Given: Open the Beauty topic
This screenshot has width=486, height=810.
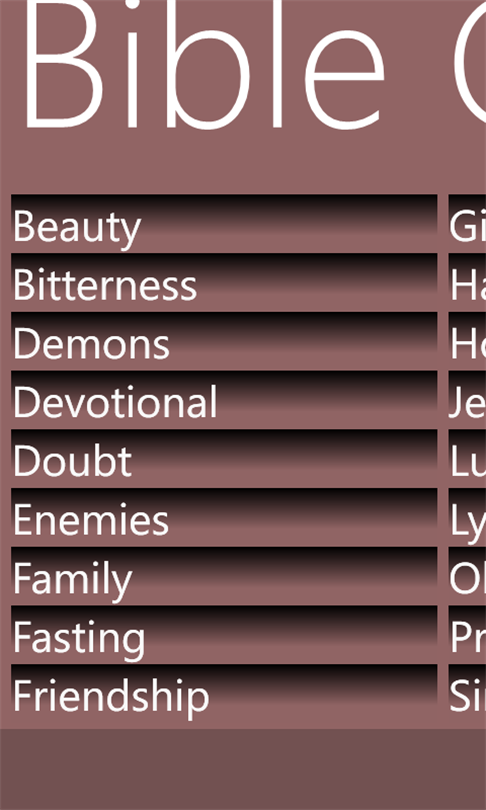Looking at the screenshot, I should [224, 224].
